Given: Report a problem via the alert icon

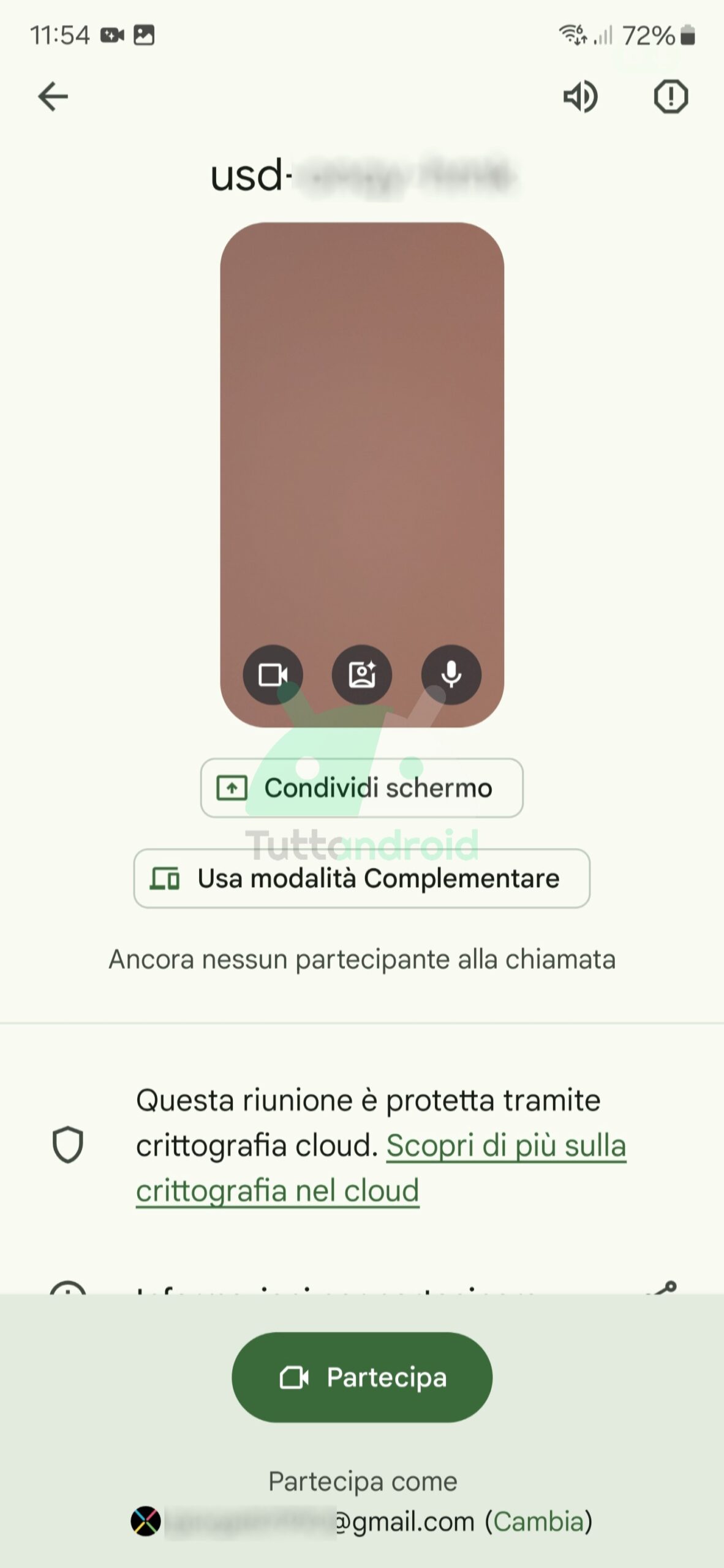Looking at the screenshot, I should pyautogui.click(x=671, y=97).
